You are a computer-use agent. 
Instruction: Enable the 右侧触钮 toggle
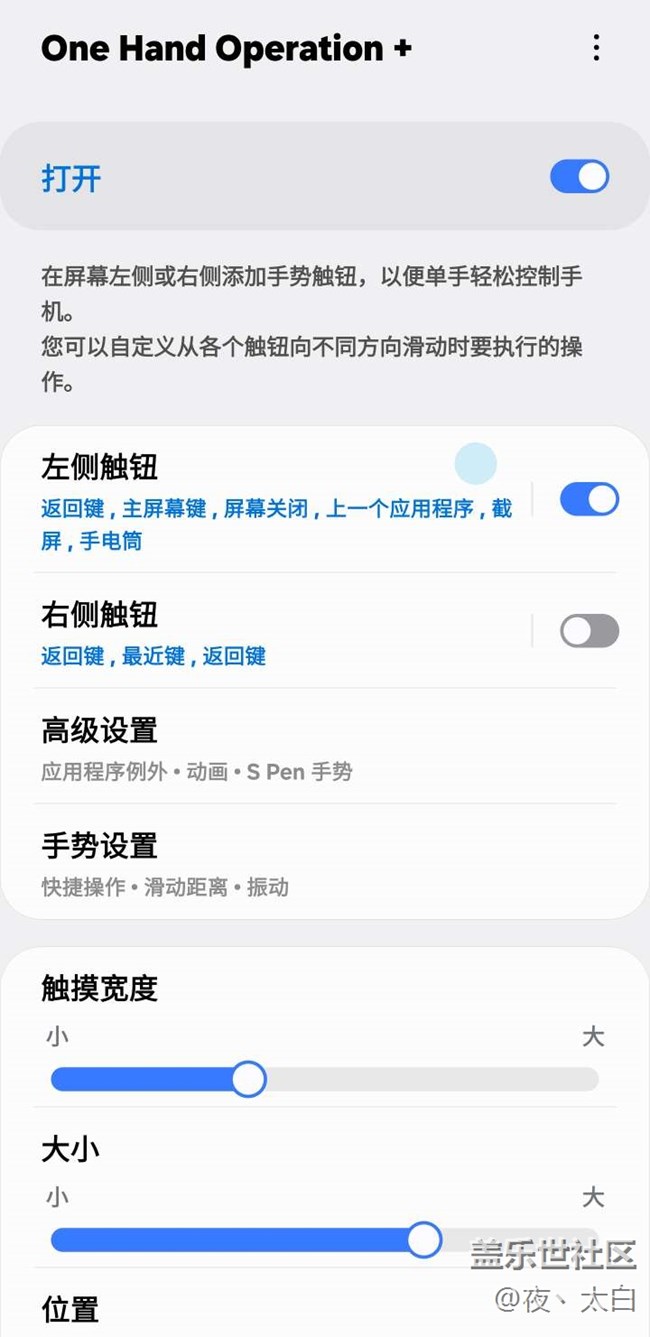(589, 631)
